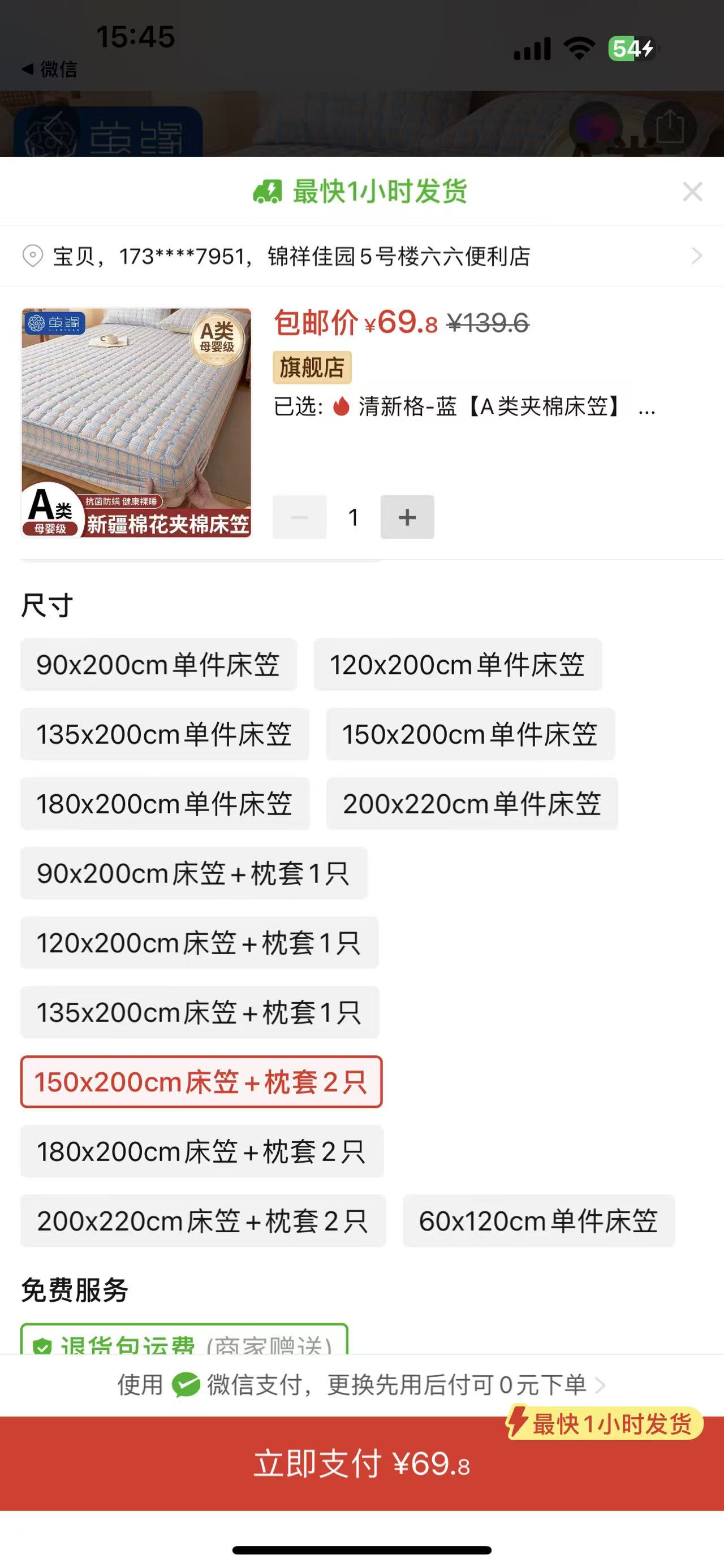Screen dimensions: 724x1568
Task: Tap 135x200cm床笠+枕套1只 option
Action: tap(200, 1012)
